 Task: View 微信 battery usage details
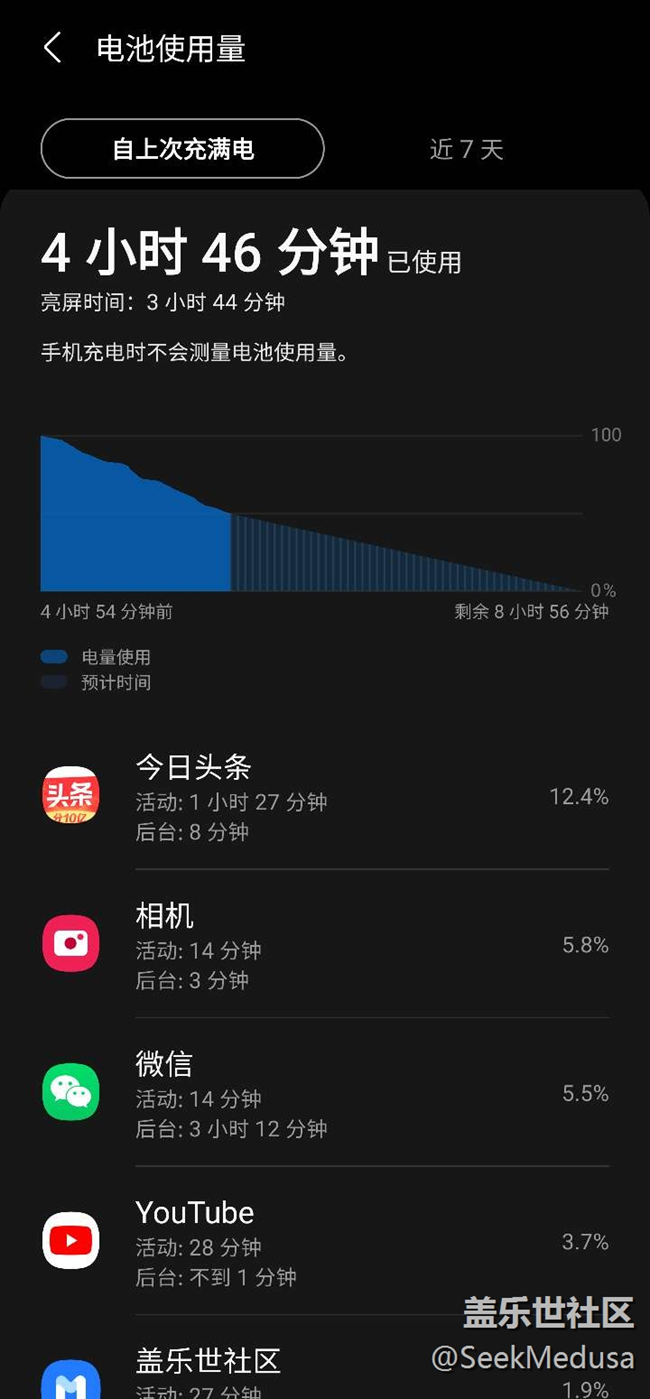[325, 1093]
